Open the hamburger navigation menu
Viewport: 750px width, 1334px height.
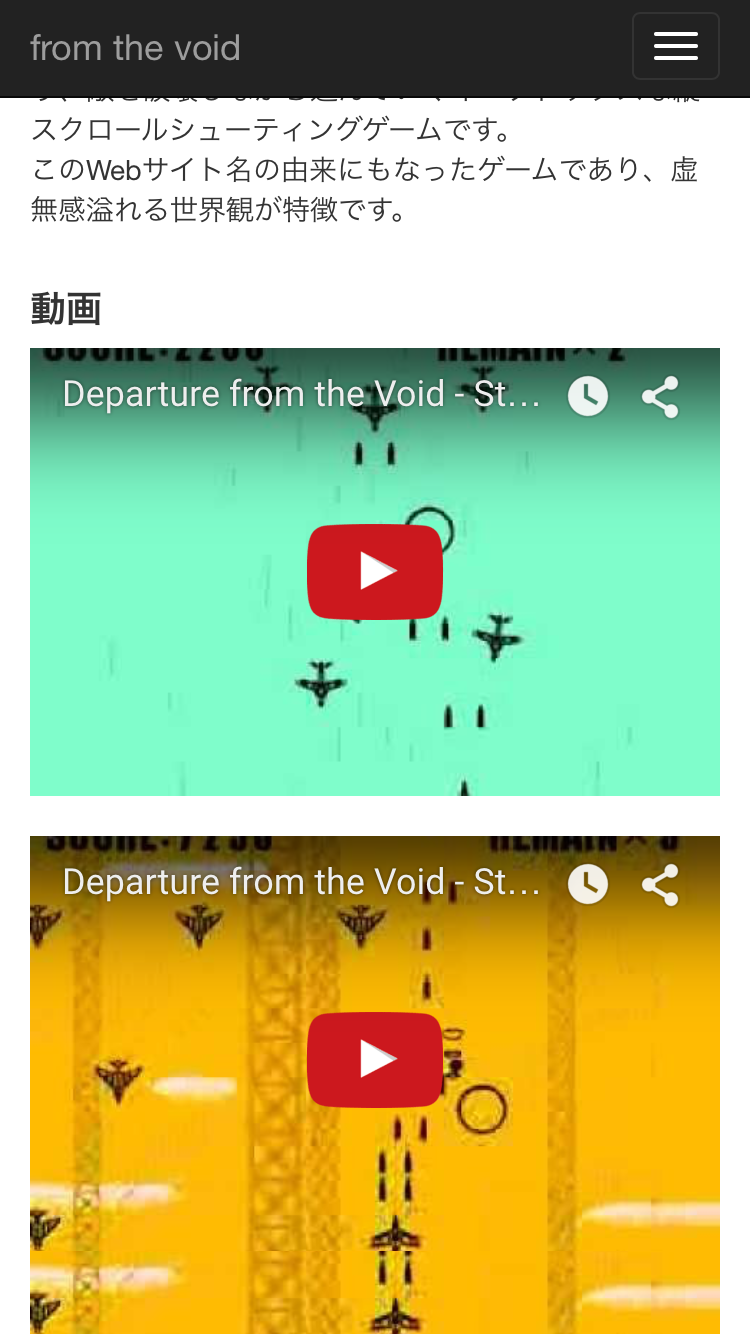675,46
